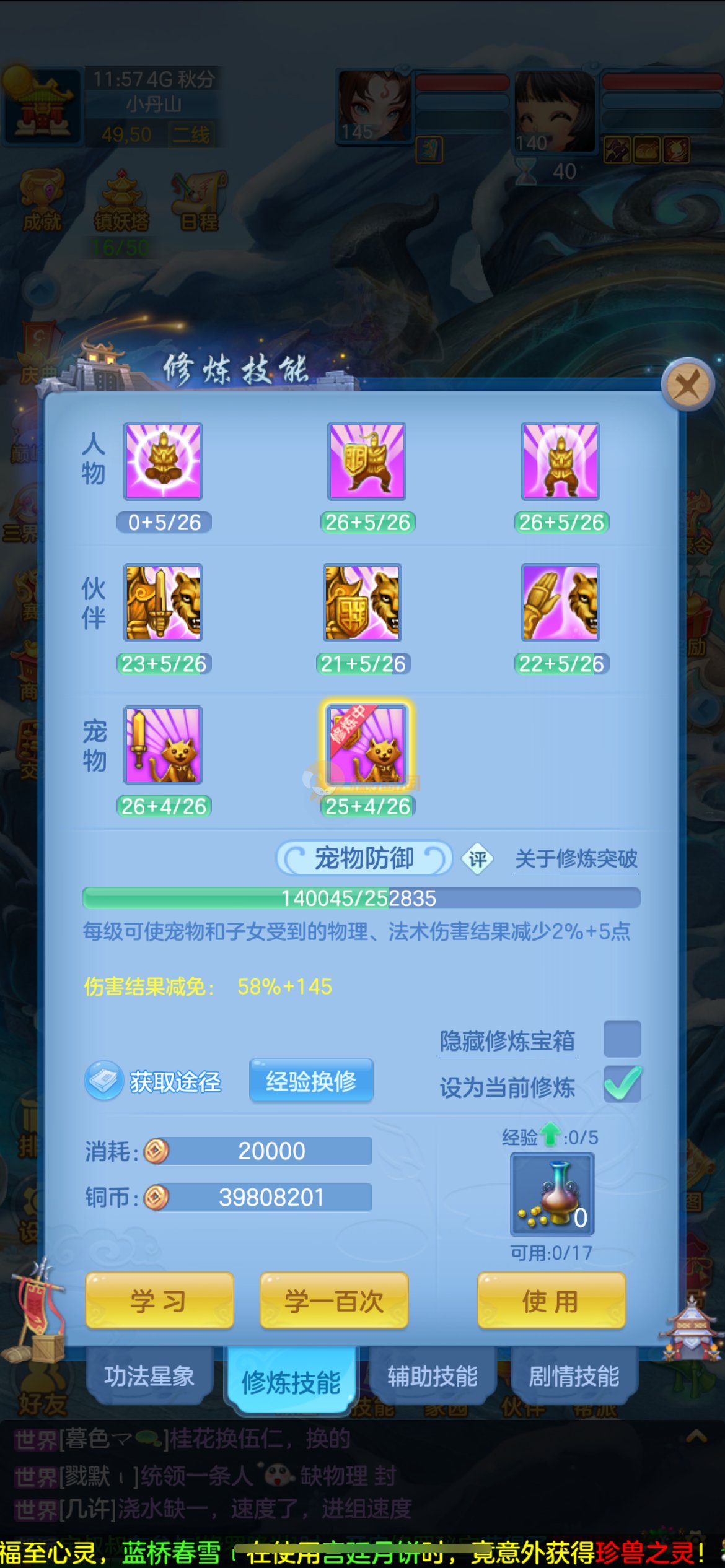Select the character skill showing 0+5/26
725x1568 pixels.
[163, 461]
